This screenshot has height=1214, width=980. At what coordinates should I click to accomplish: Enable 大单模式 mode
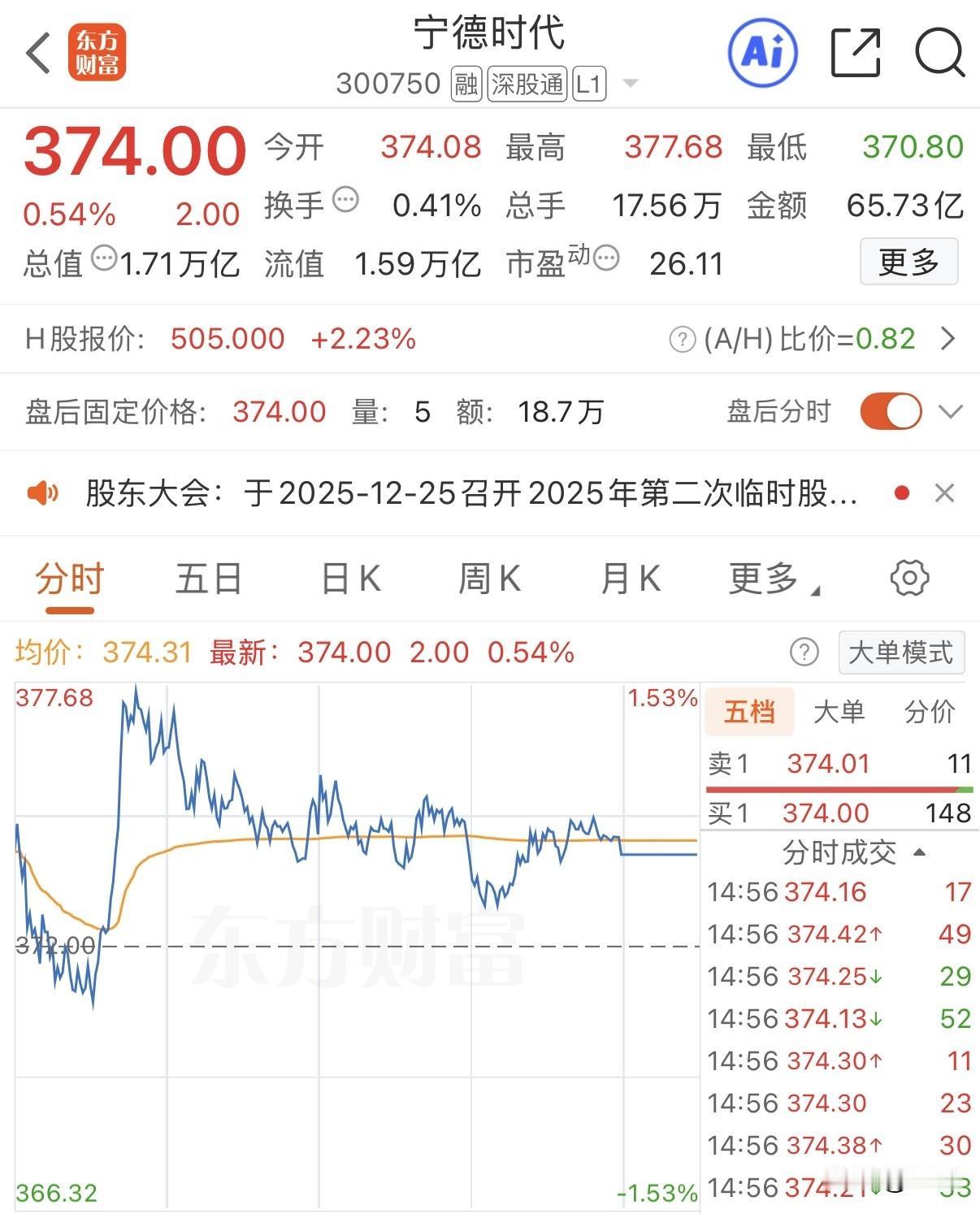click(901, 653)
